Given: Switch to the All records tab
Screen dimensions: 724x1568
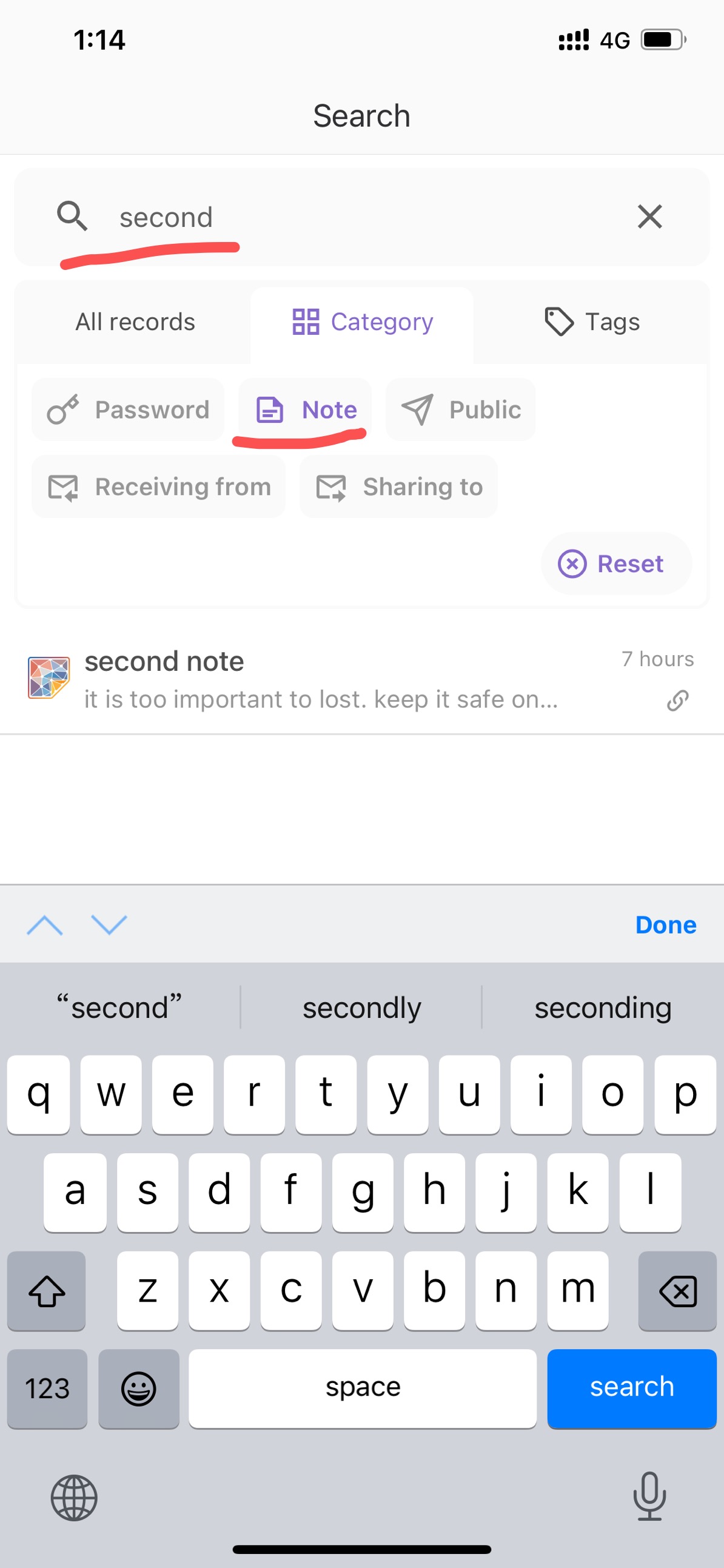Looking at the screenshot, I should point(135,321).
